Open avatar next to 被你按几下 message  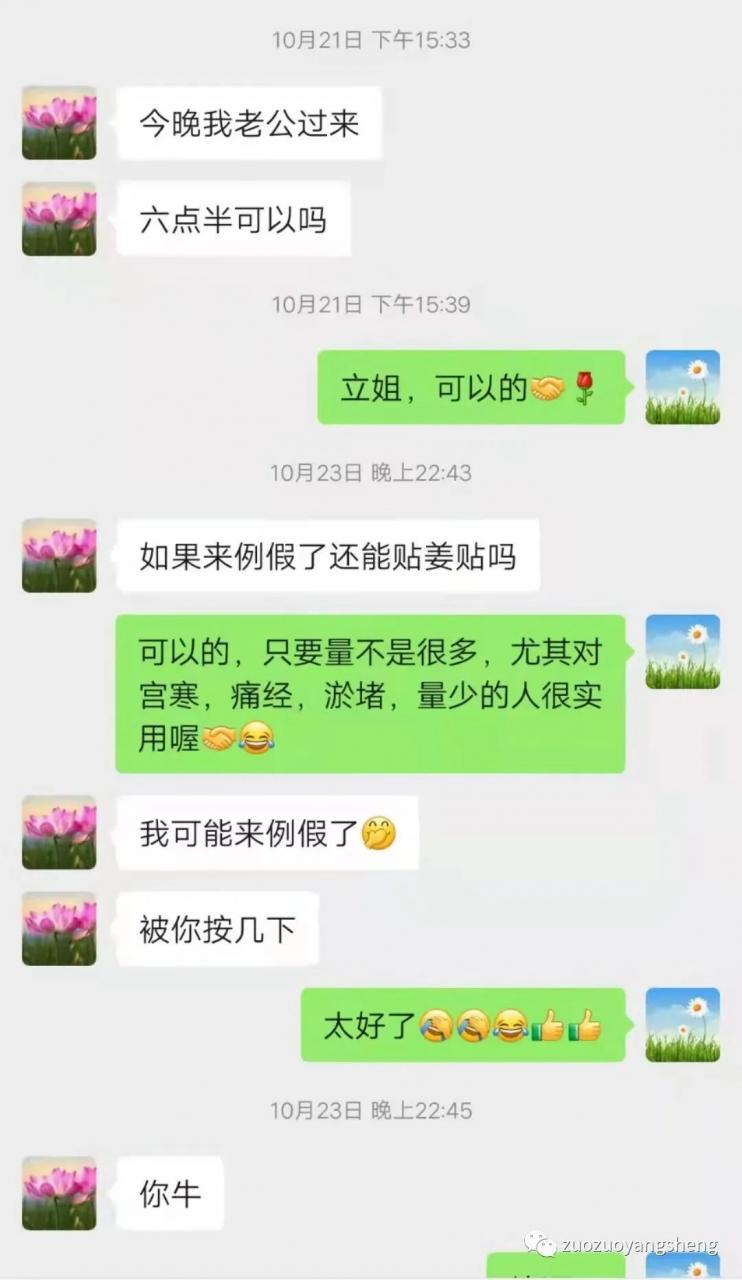59,929
